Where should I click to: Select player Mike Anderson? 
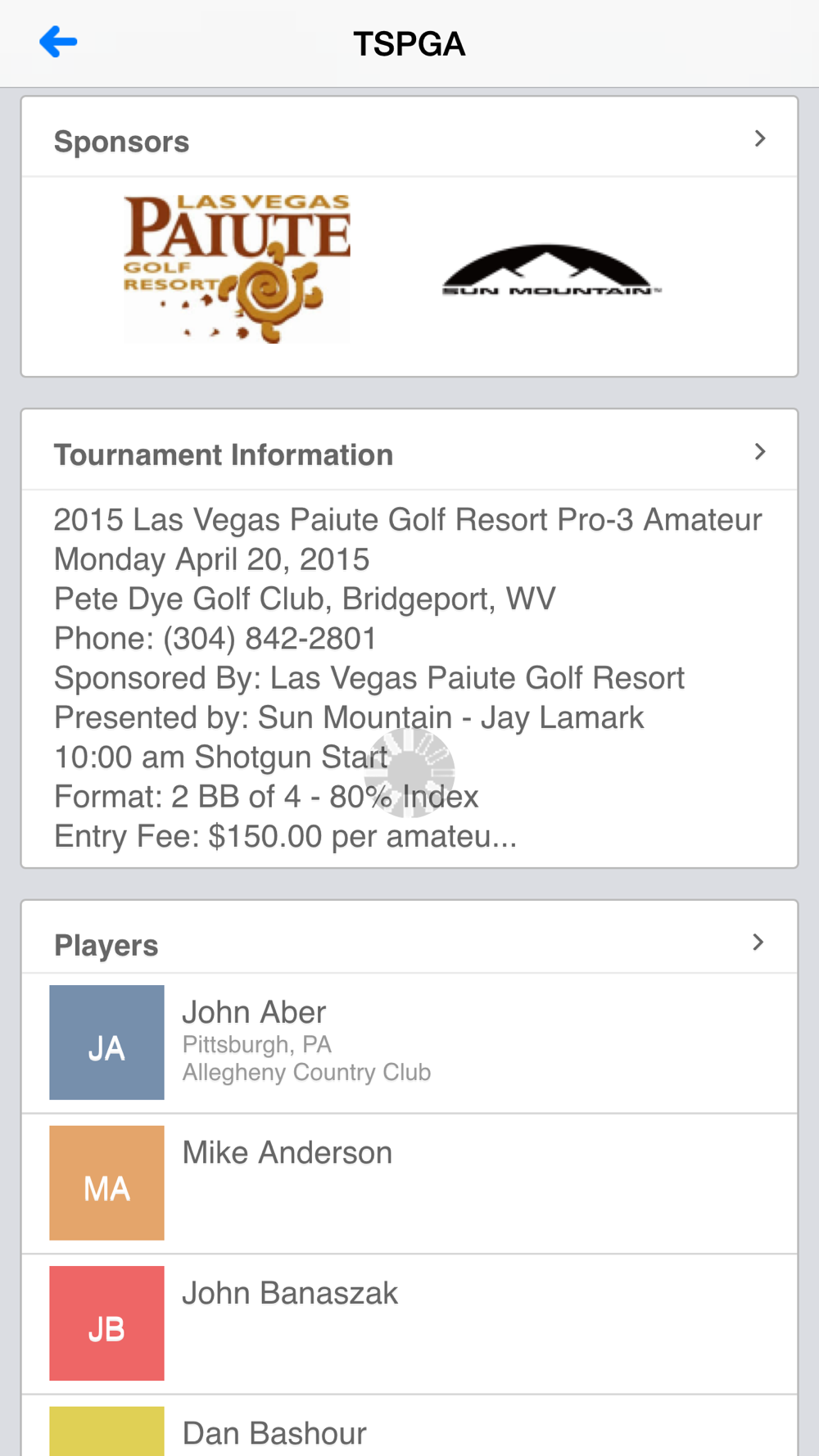point(409,1183)
